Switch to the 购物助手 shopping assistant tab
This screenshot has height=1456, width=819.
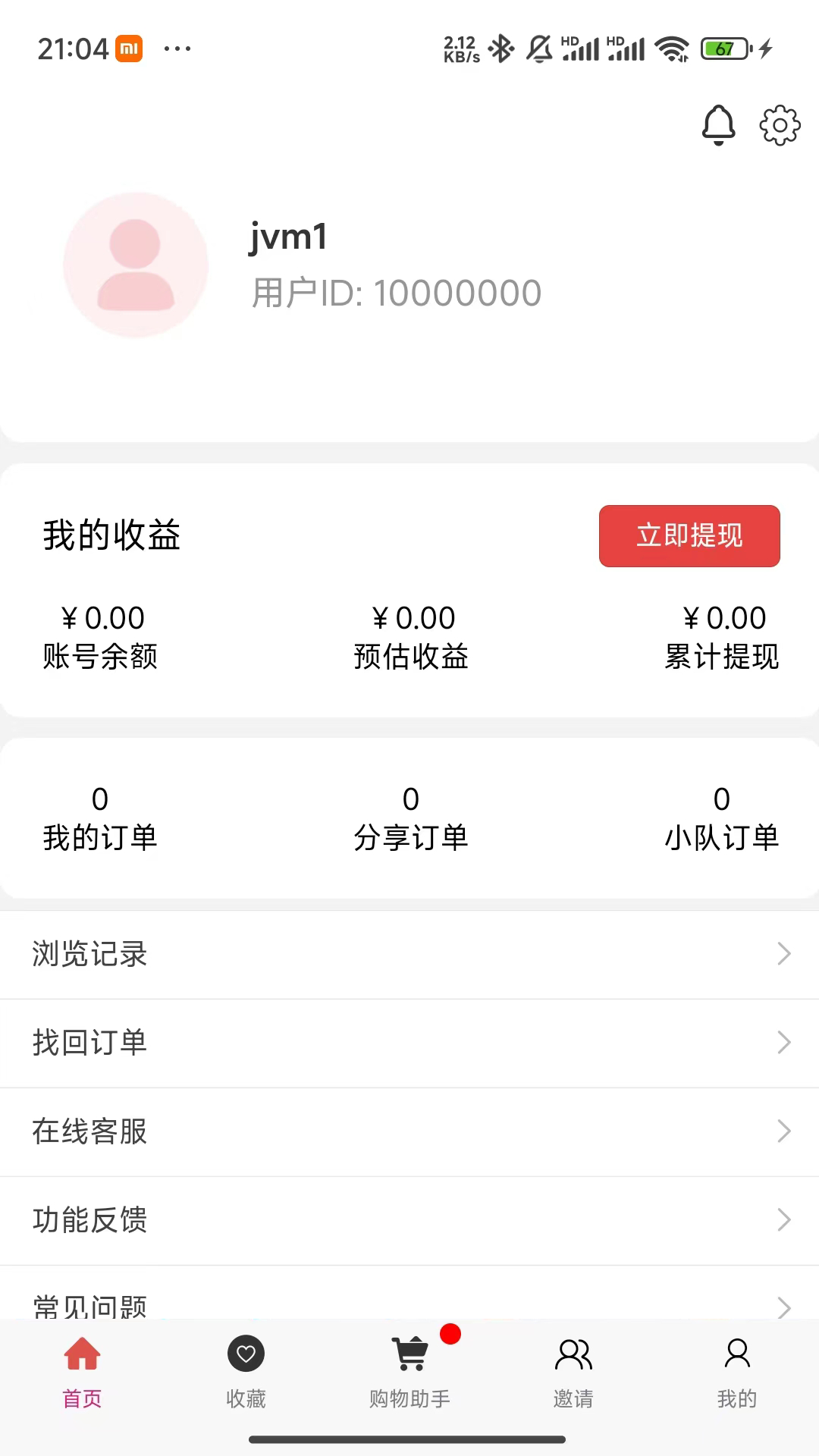coord(409,1372)
